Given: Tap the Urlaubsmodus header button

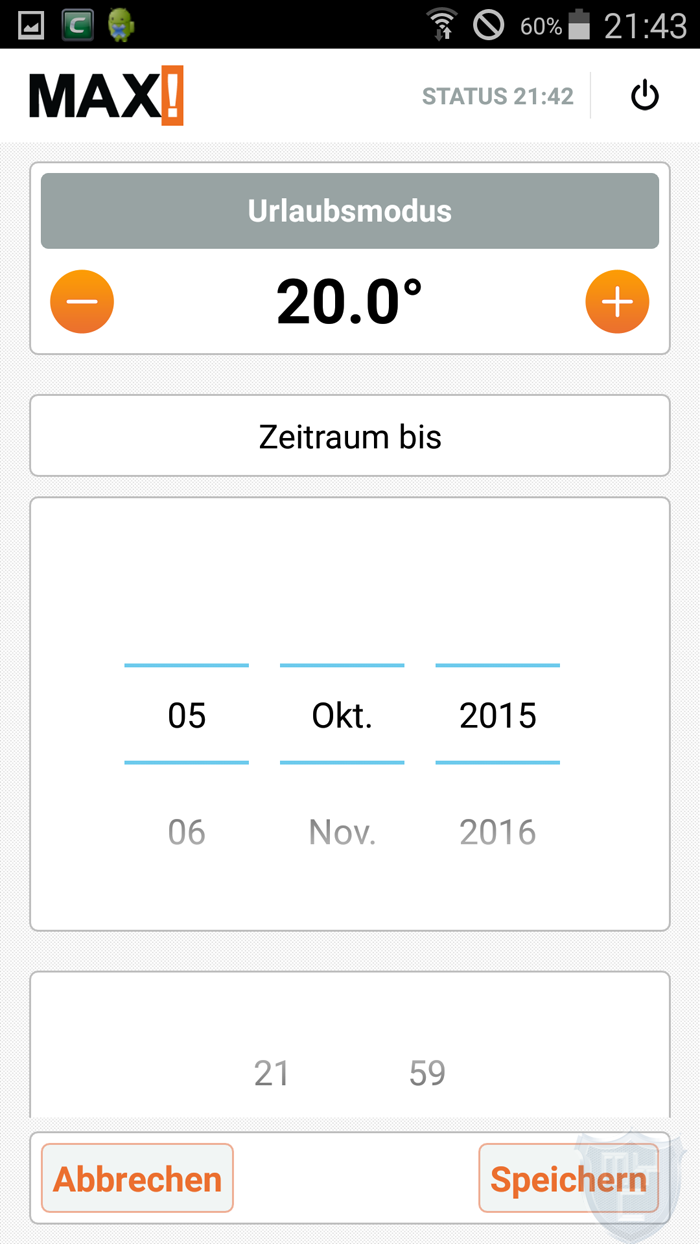Looking at the screenshot, I should click(x=350, y=211).
